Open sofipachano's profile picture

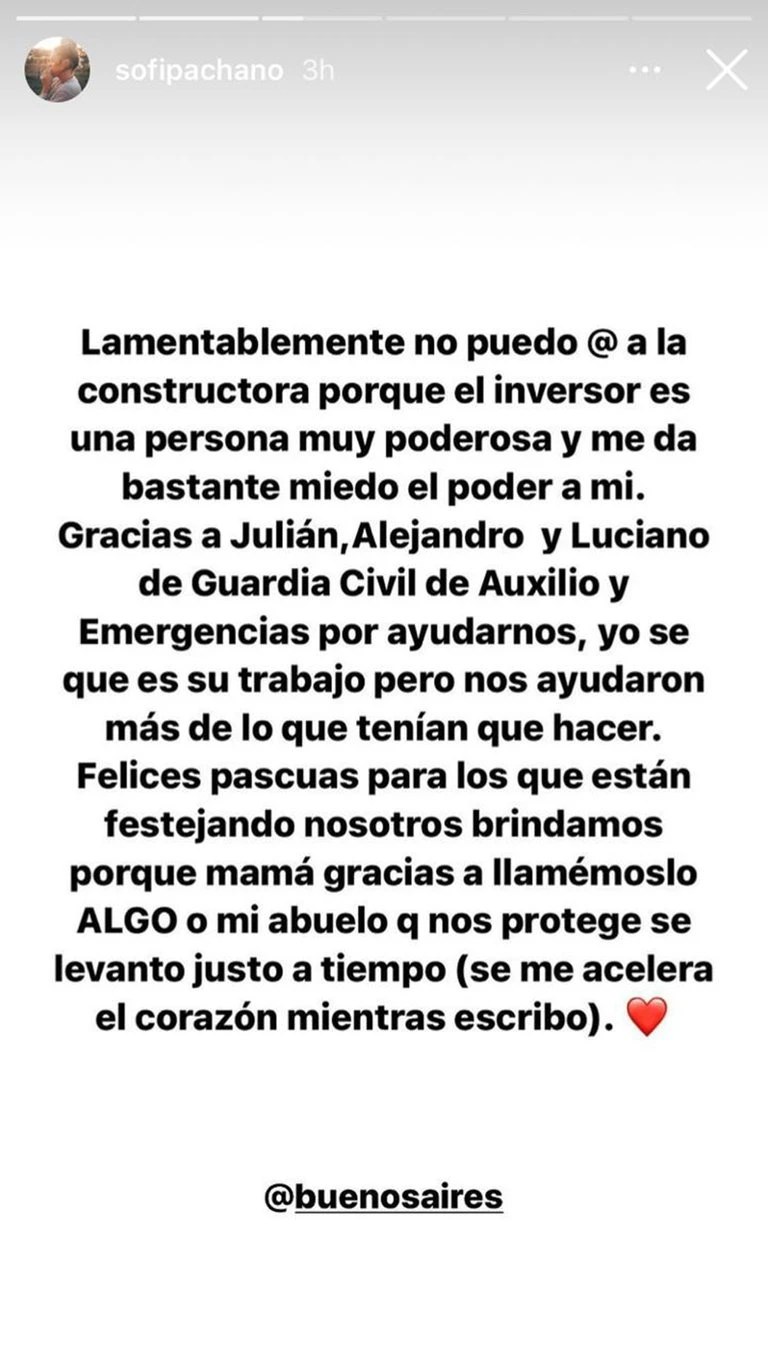[57, 70]
